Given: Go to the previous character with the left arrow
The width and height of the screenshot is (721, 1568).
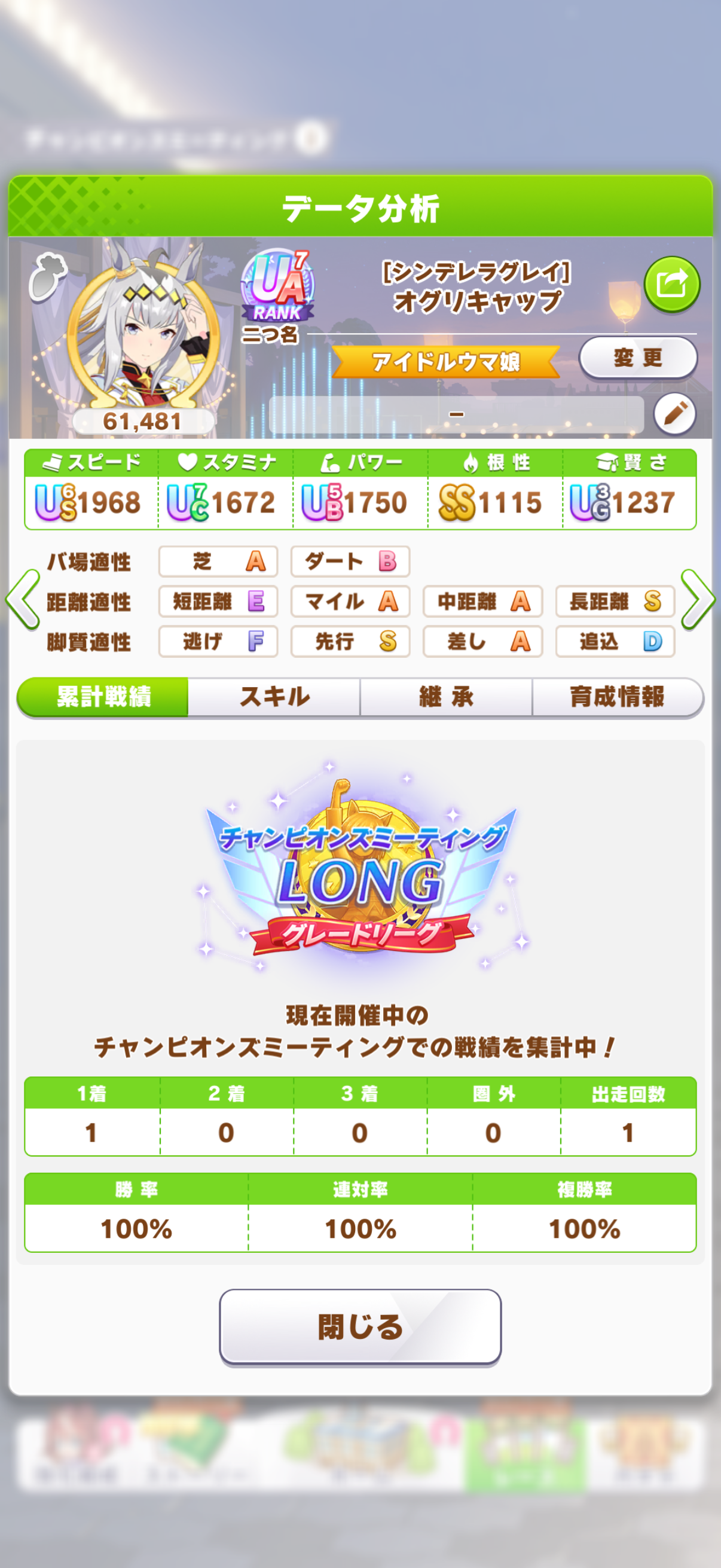Looking at the screenshot, I should [x=23, y=600].
